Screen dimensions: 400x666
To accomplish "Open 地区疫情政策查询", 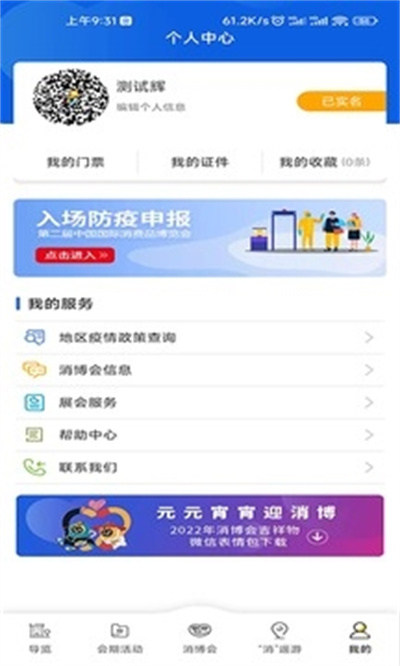I will [200, 338].
